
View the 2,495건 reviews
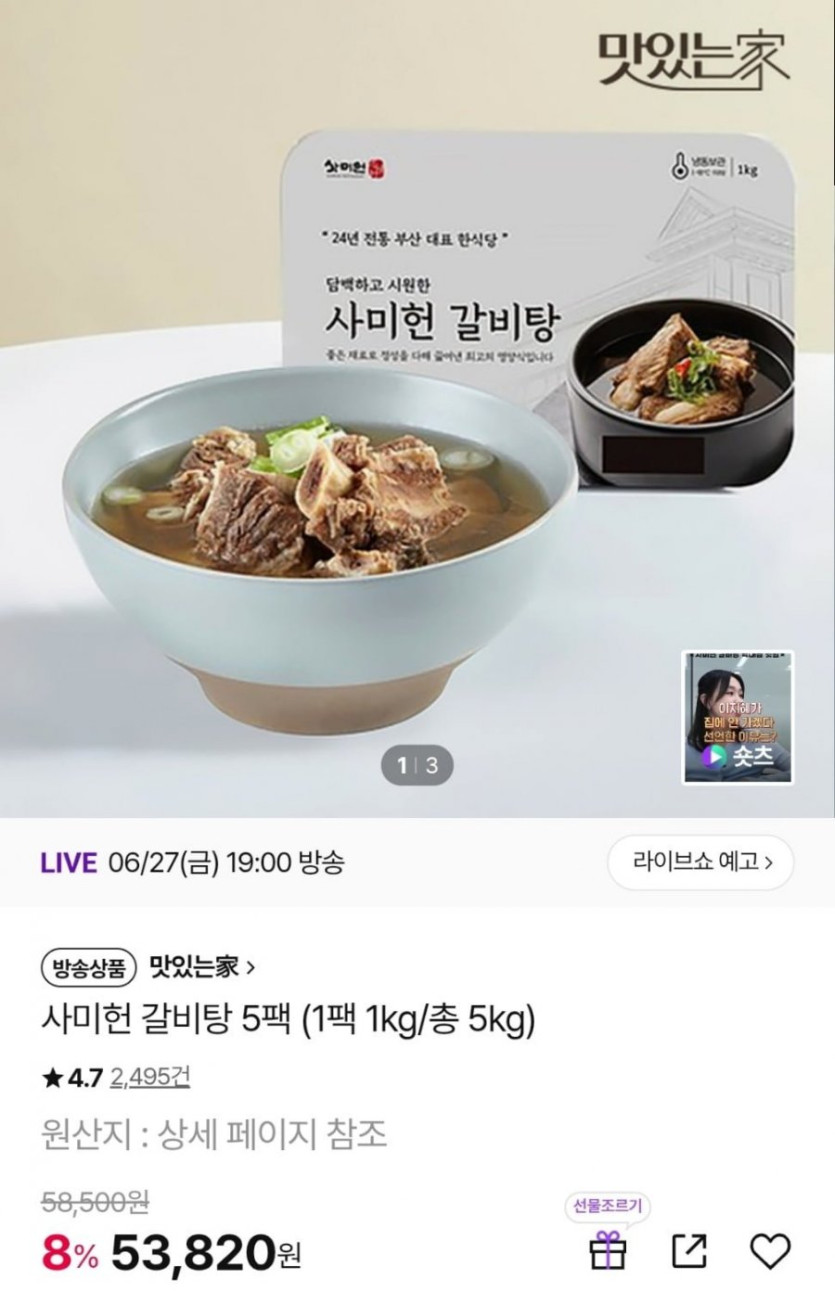click(x=150, y=1077)
